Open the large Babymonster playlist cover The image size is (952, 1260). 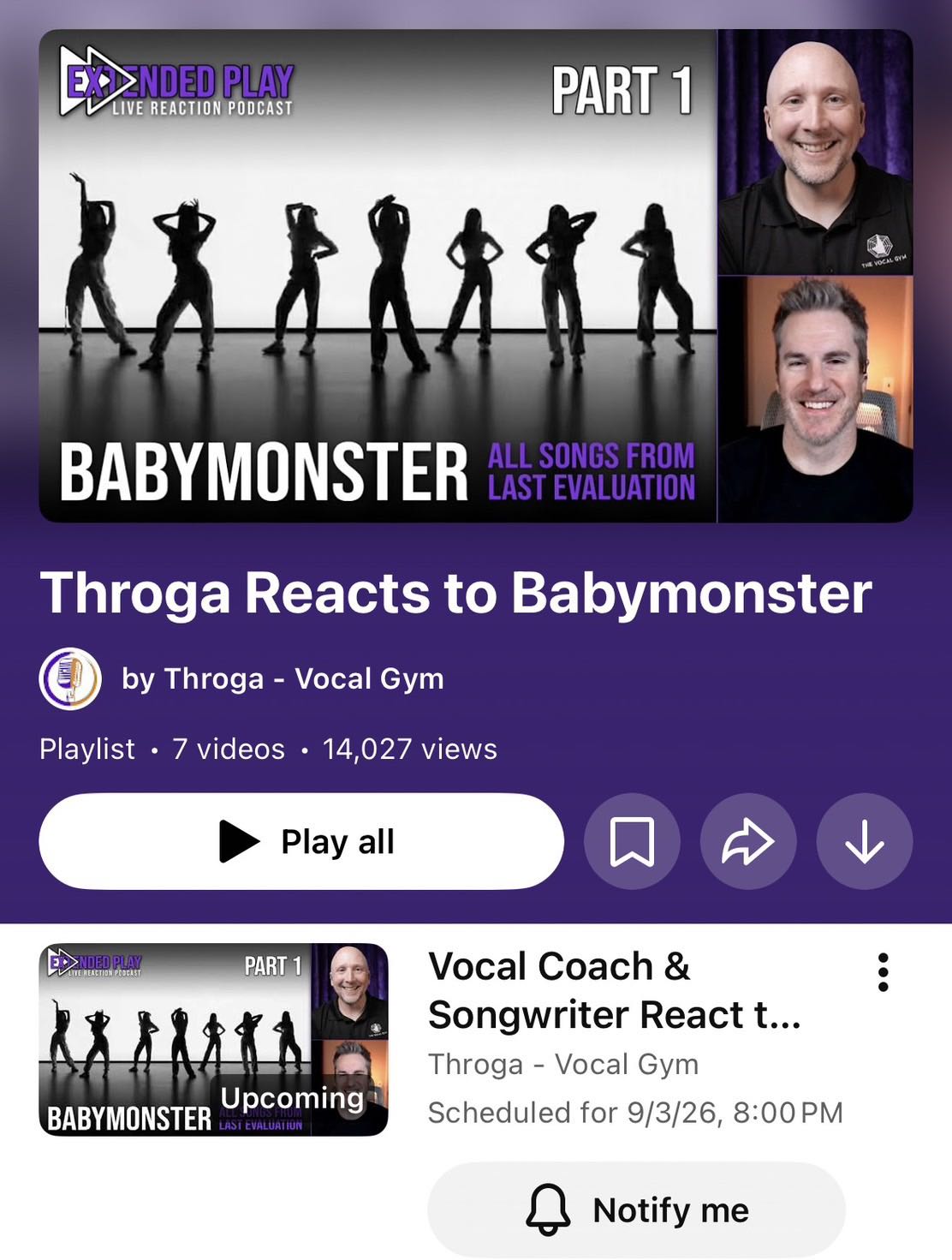click(476, 276)
